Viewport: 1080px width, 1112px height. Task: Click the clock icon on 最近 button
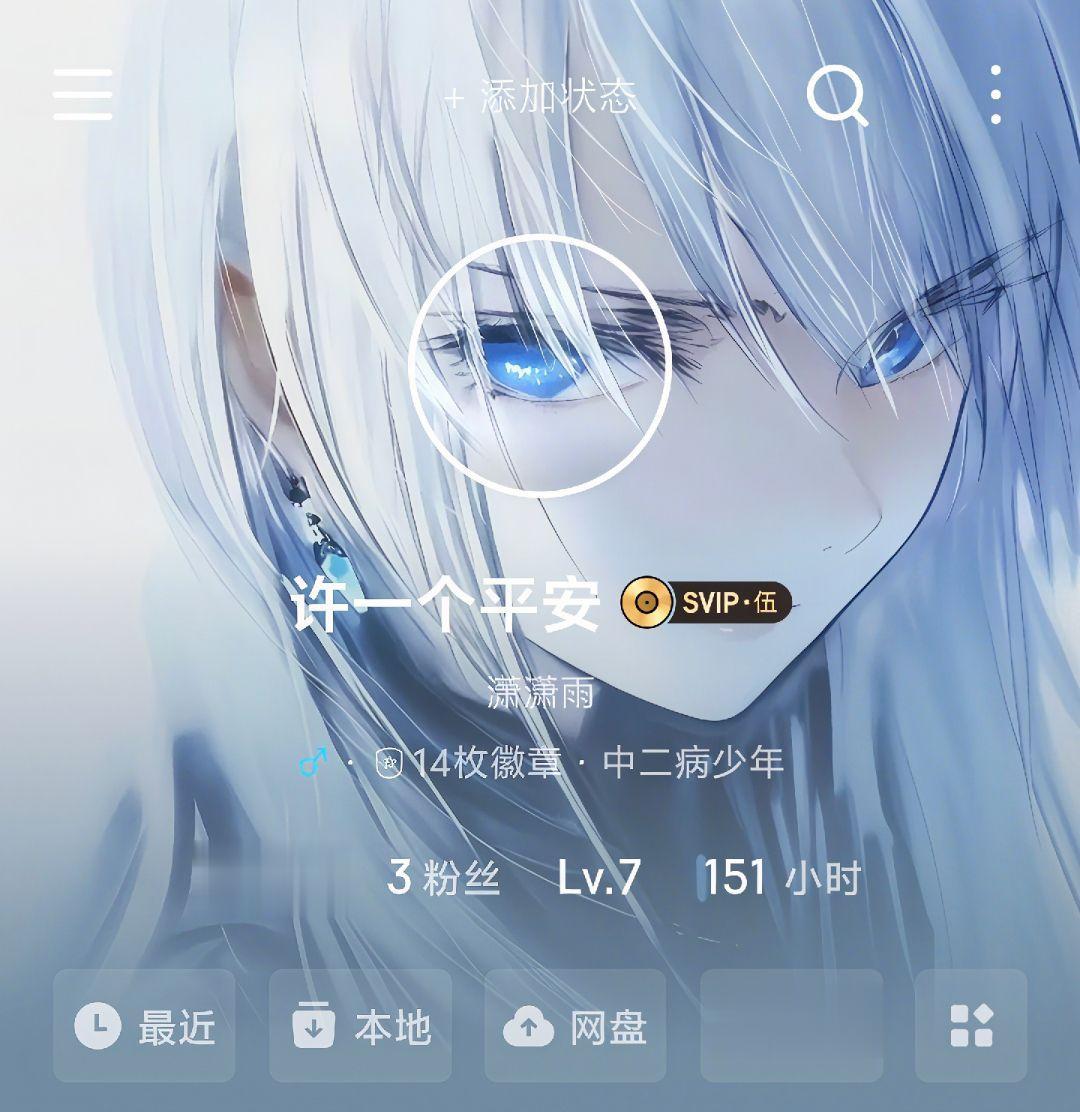100,1024
